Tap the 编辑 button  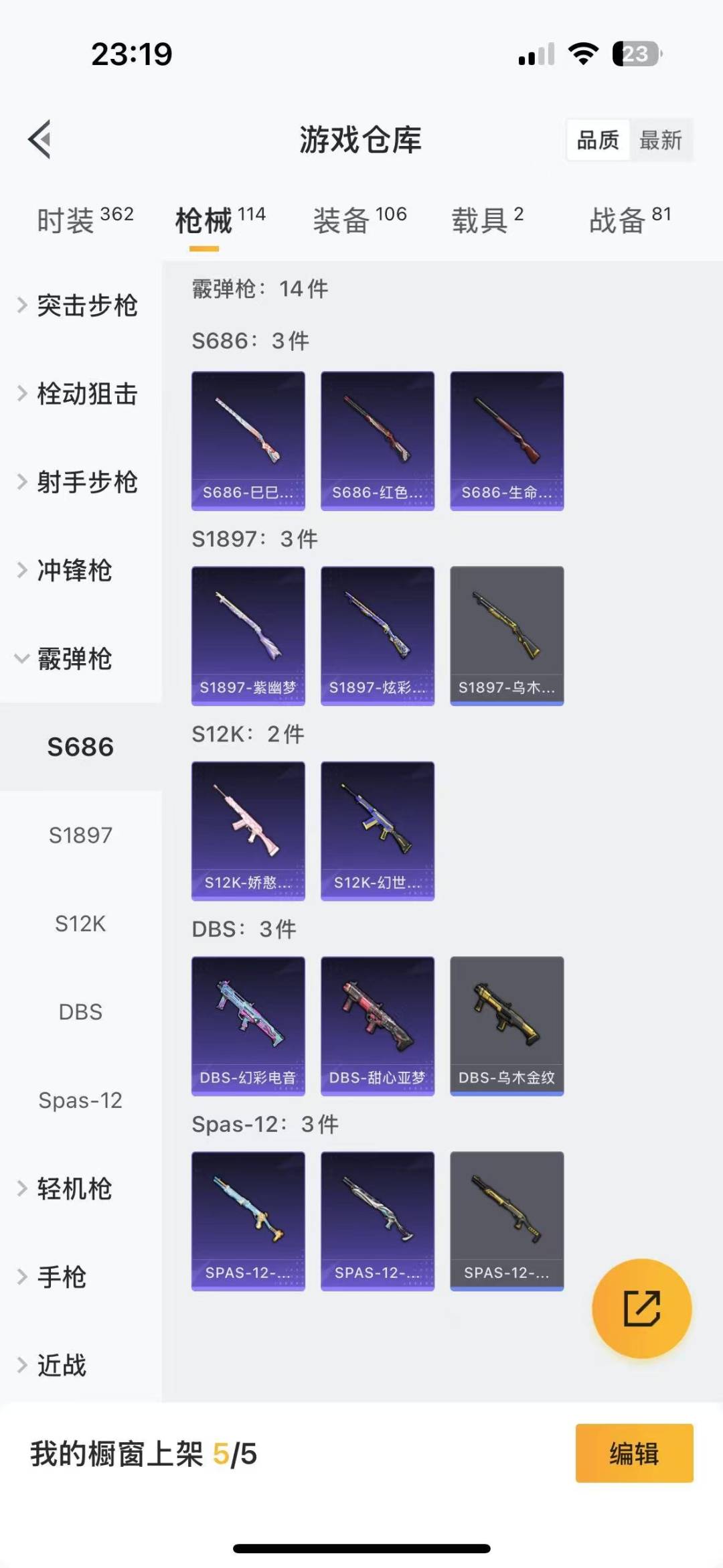pyautogui.click(x=634, y=1453)
